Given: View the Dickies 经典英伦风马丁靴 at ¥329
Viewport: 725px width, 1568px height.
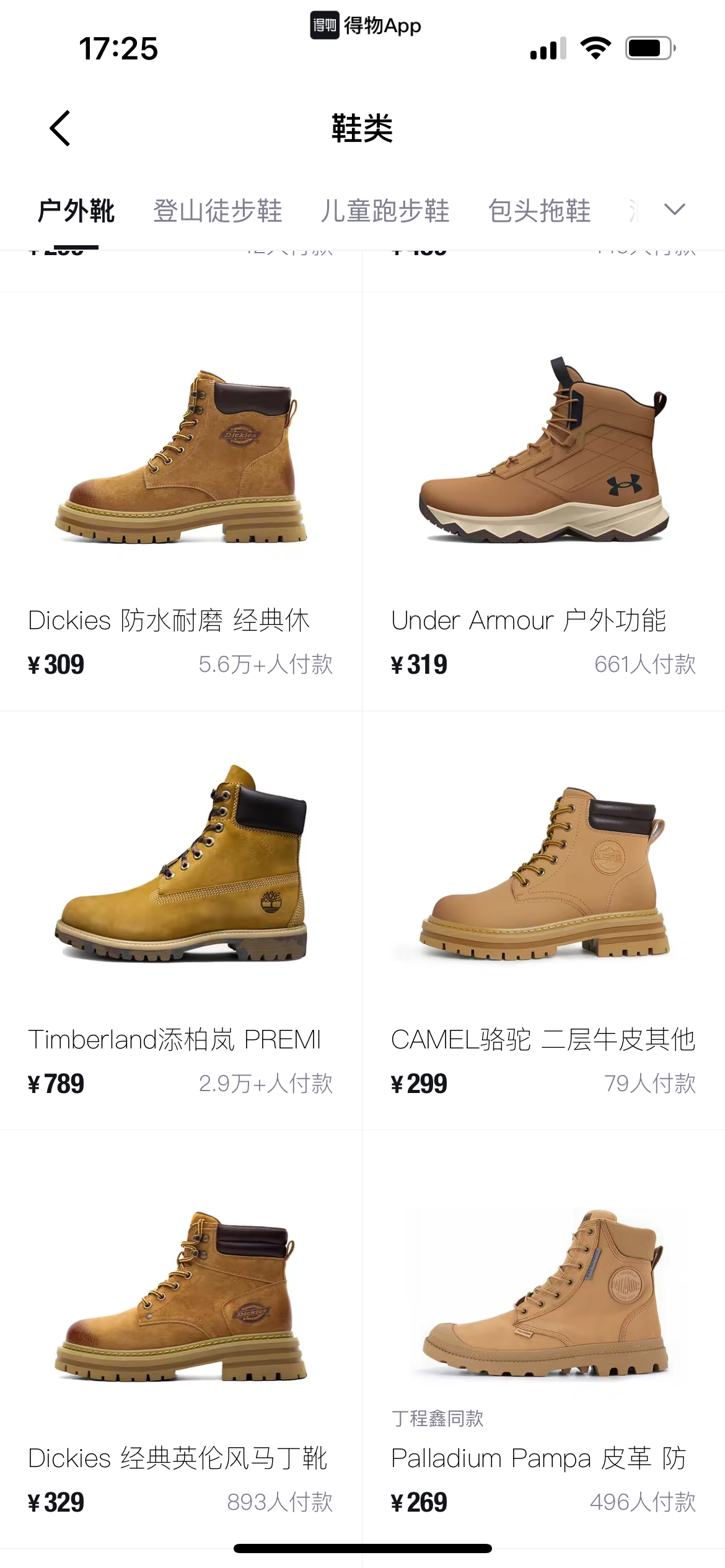Looking at the screenshot, I should [181, 1339].
